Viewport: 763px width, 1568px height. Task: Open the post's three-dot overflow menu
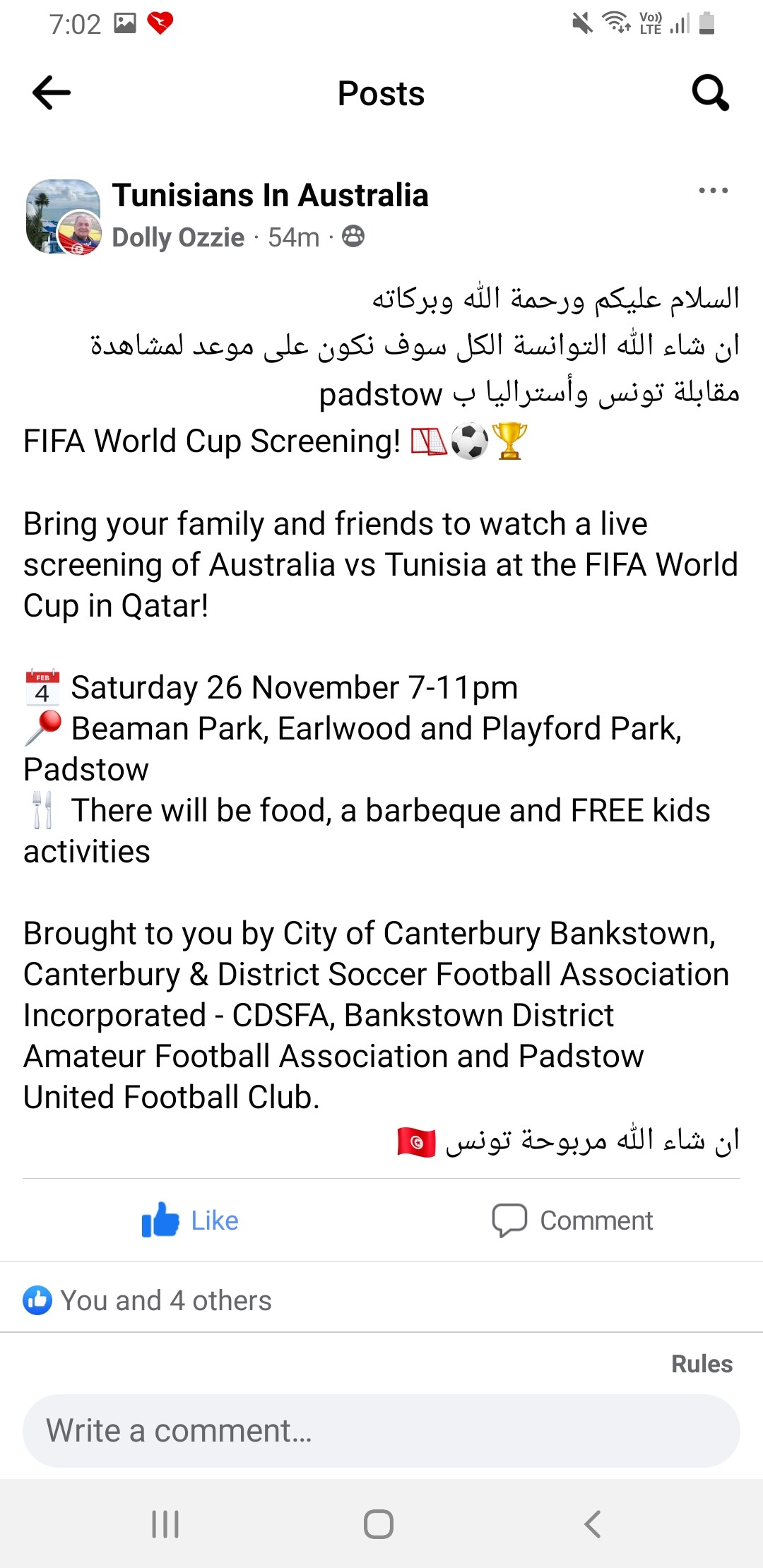tap(713, 191)
